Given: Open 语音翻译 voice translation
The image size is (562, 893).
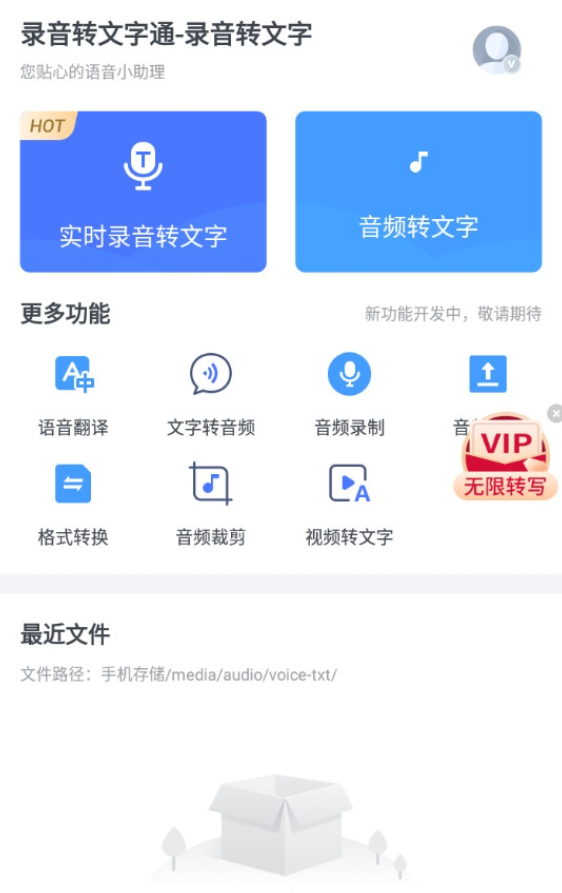Looking at the screenshot, I should click(73, 395).
